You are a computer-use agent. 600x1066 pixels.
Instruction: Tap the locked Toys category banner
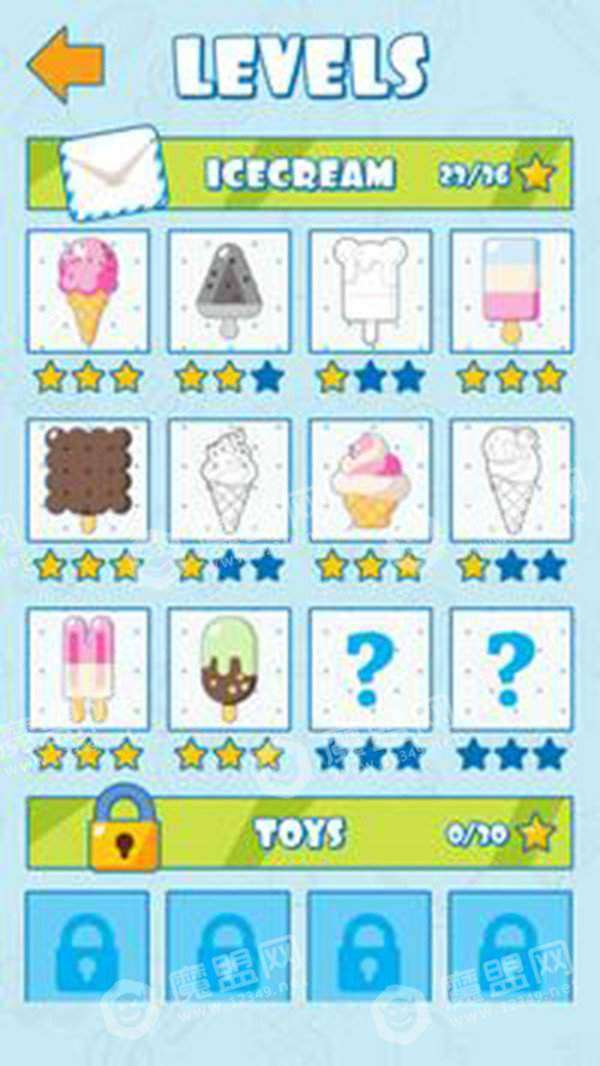[x=300, y=832]
